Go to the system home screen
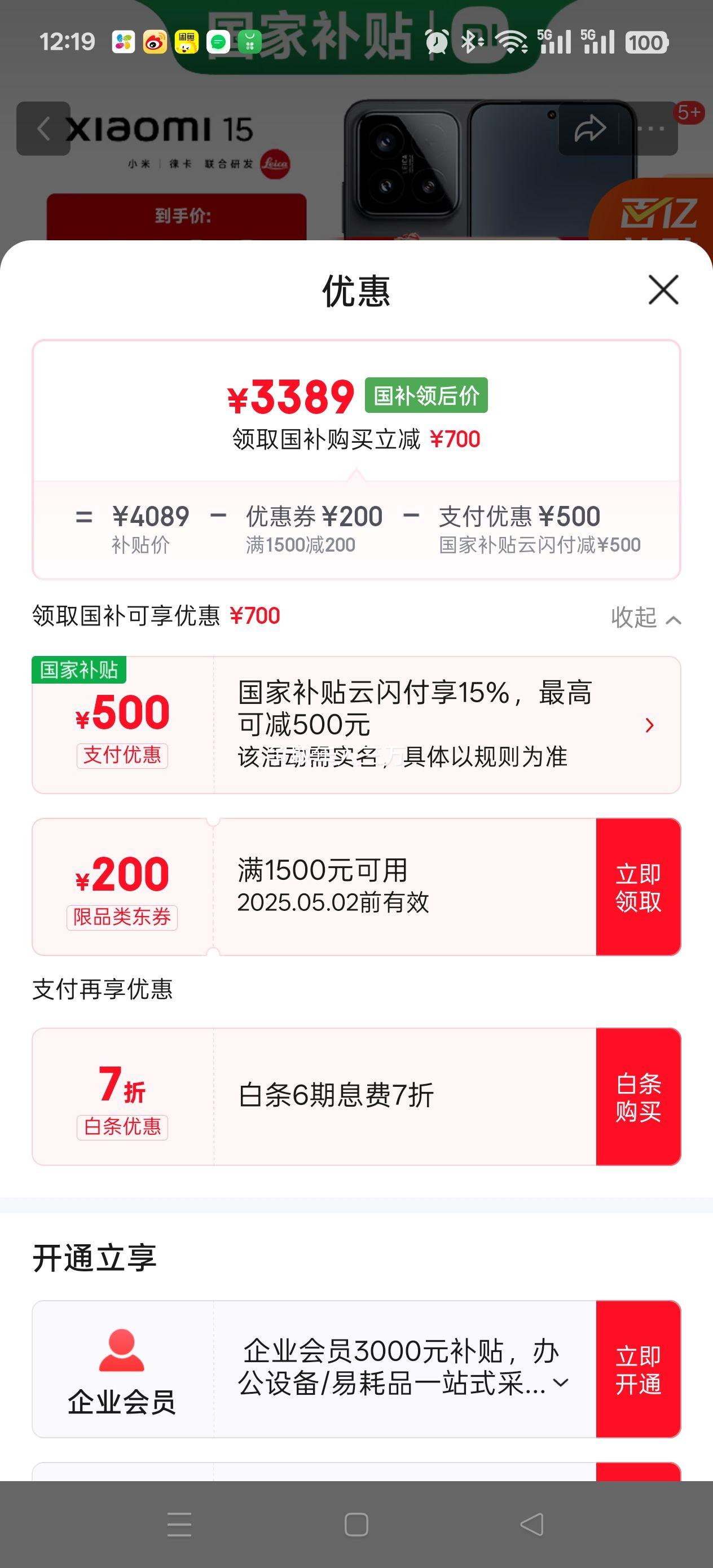713x1568 pixels. click(x=356, y=1525)
